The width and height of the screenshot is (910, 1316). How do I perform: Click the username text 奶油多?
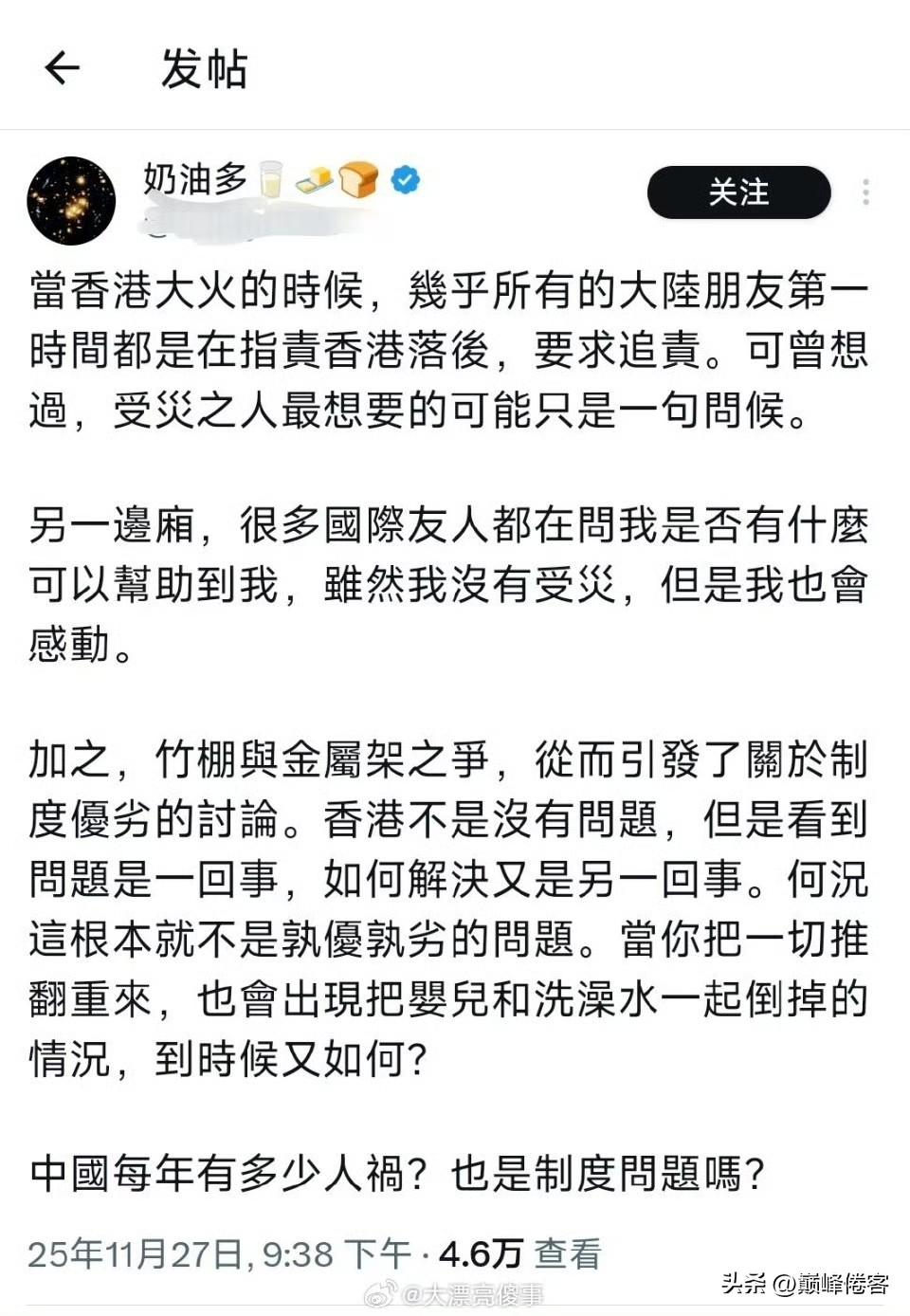(x=195, y=176)
